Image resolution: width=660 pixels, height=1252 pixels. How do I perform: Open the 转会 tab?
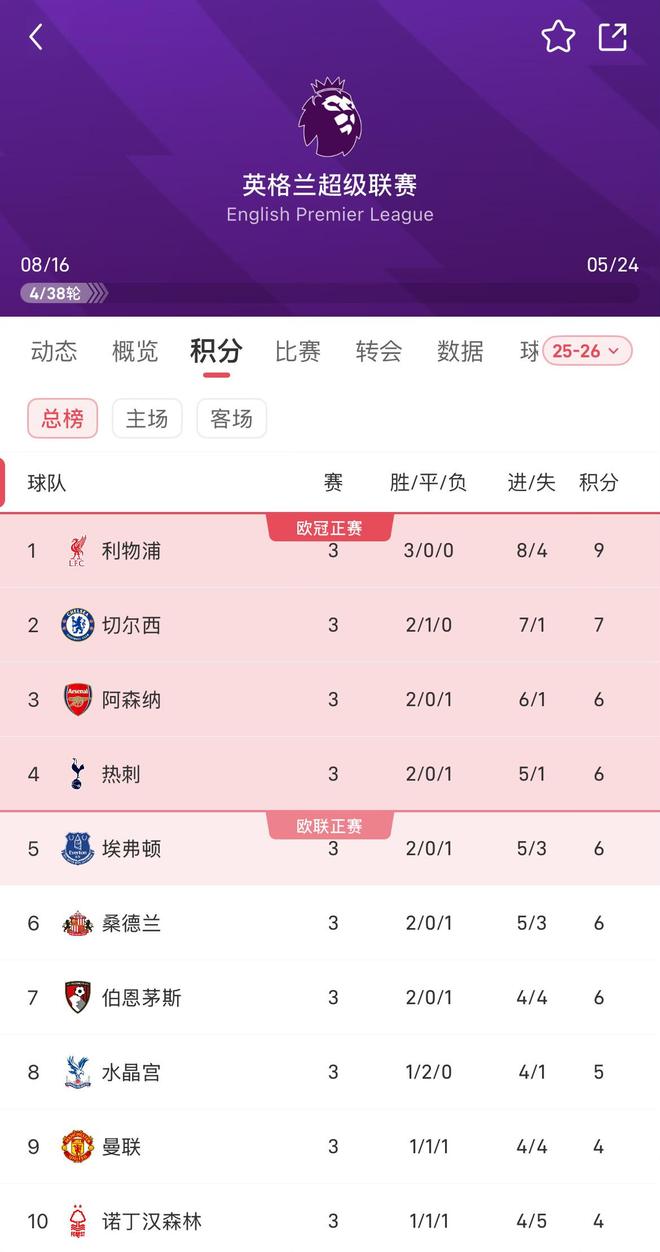tap(379, 351)
